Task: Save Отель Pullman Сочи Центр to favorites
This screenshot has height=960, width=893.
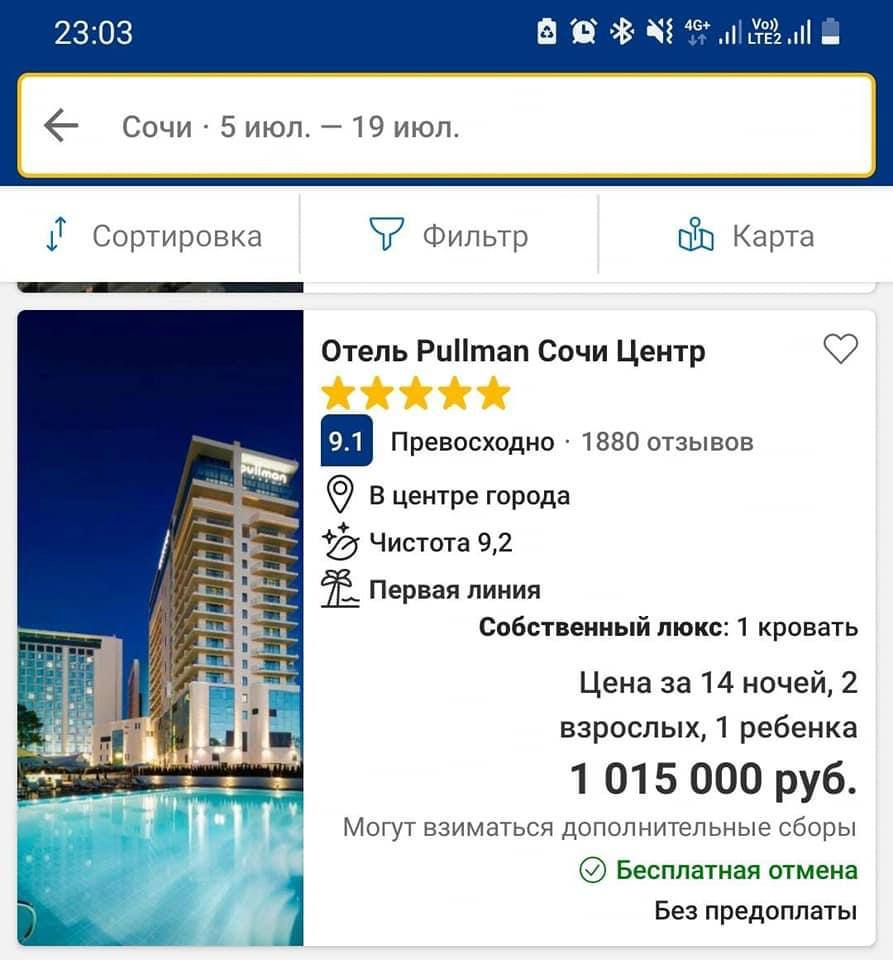Action: point(840,349)
